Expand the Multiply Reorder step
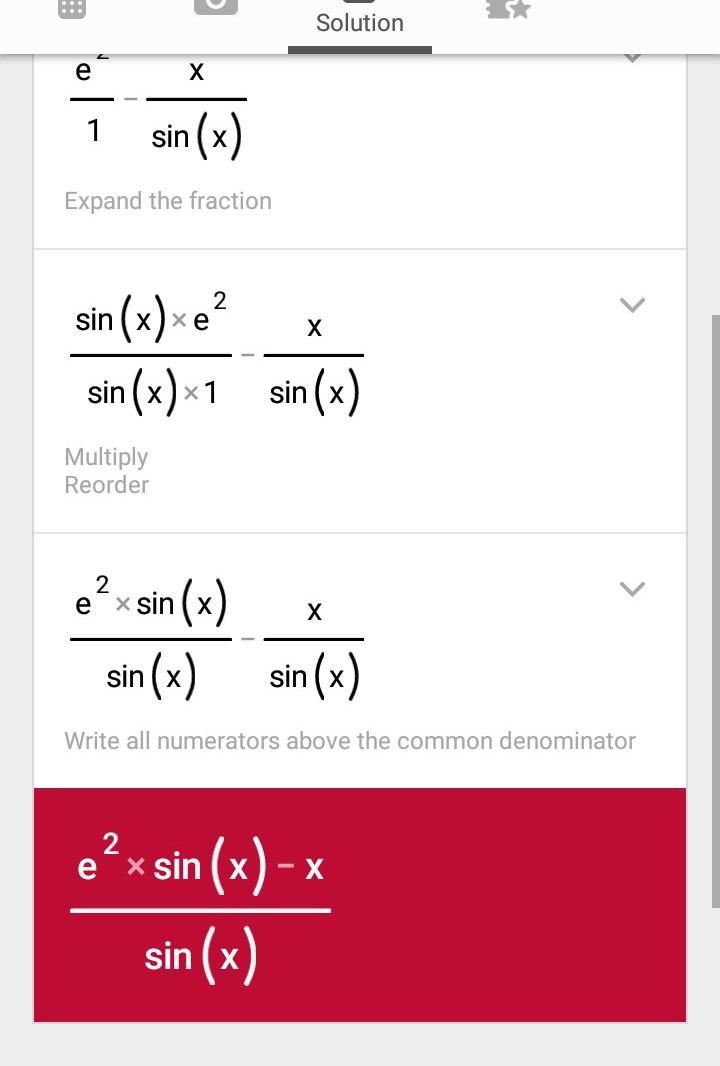The height and width of the screenshot is (1066, 720). (x=632, y=305)
